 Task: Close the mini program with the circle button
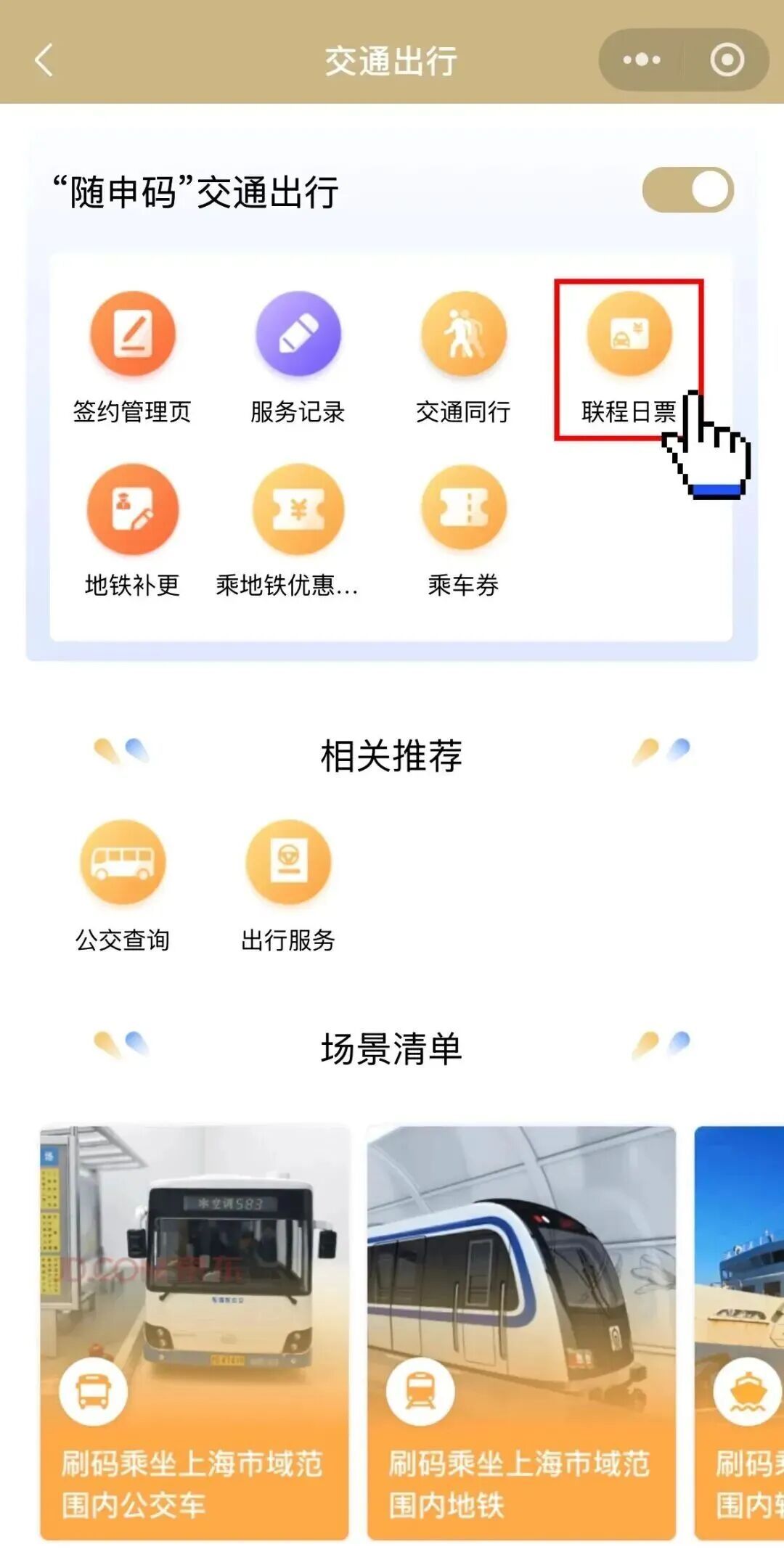(727, 60)
